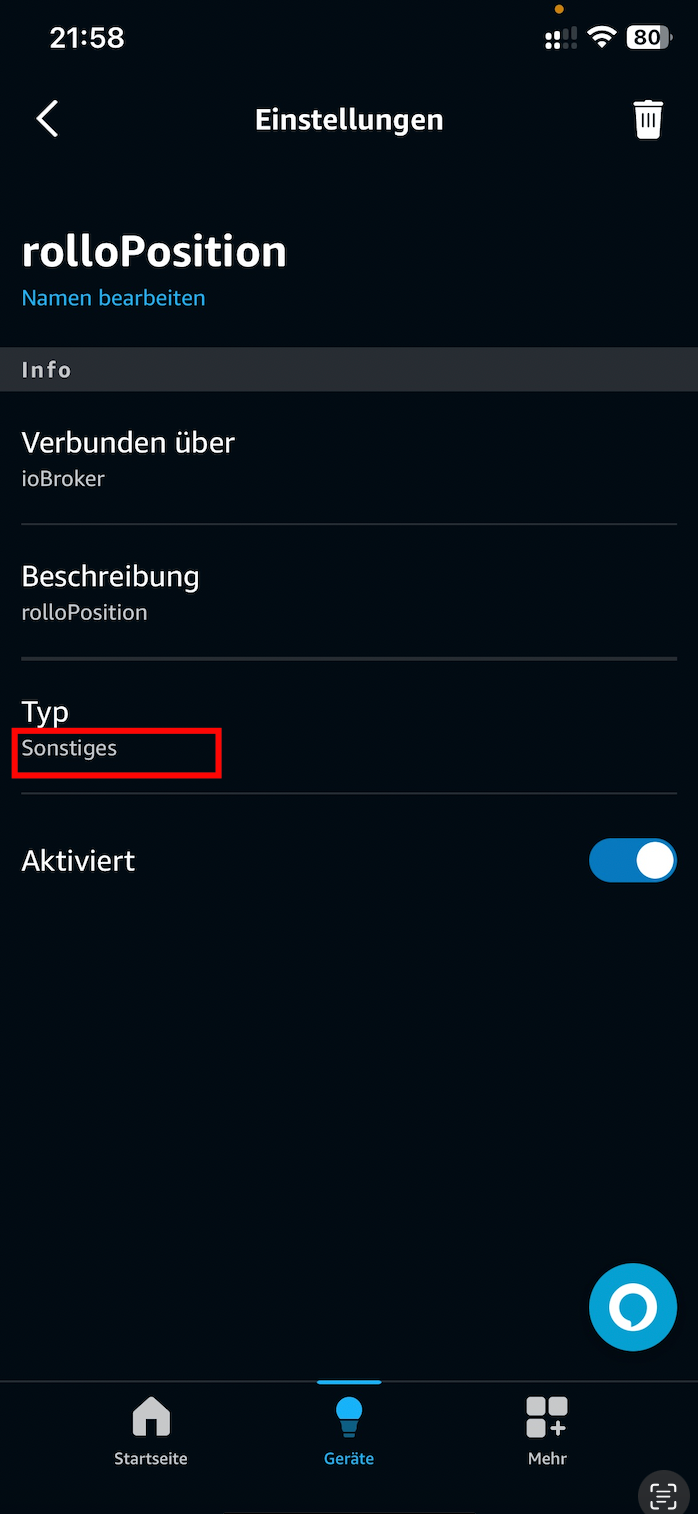Open the Alexa voice button

[633, 1307]
